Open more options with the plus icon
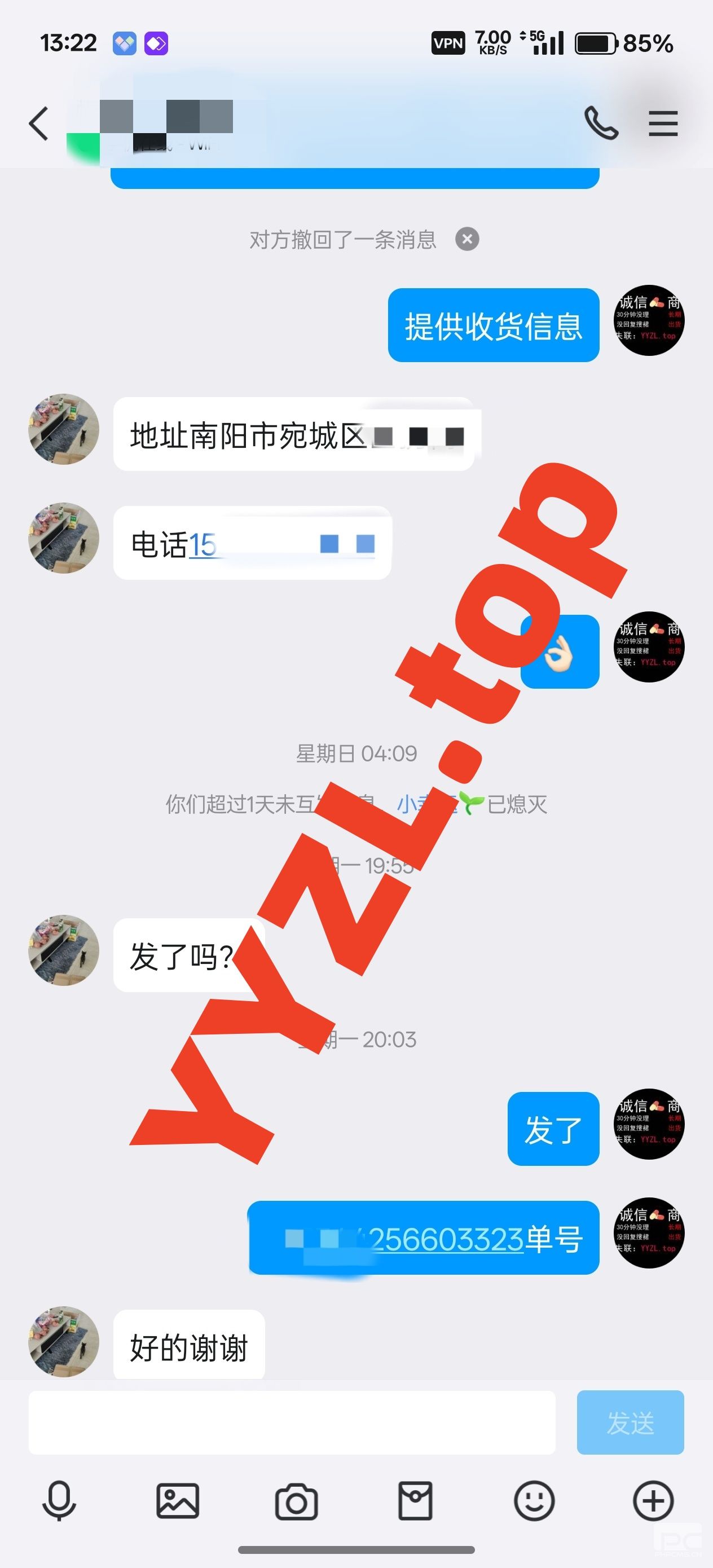The height and width of the screenshot is (1568, 713). click(653, 1501)
